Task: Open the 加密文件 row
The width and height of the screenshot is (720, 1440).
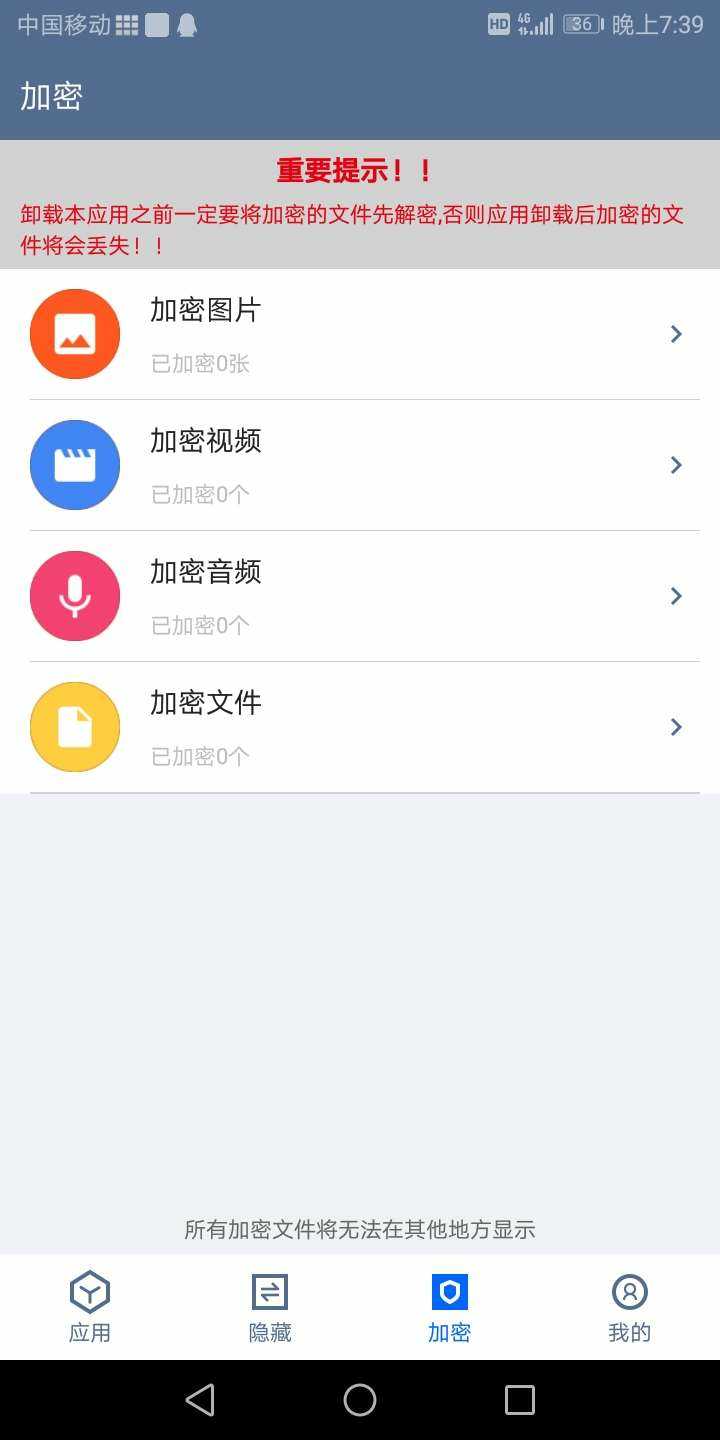Action: 360,727
